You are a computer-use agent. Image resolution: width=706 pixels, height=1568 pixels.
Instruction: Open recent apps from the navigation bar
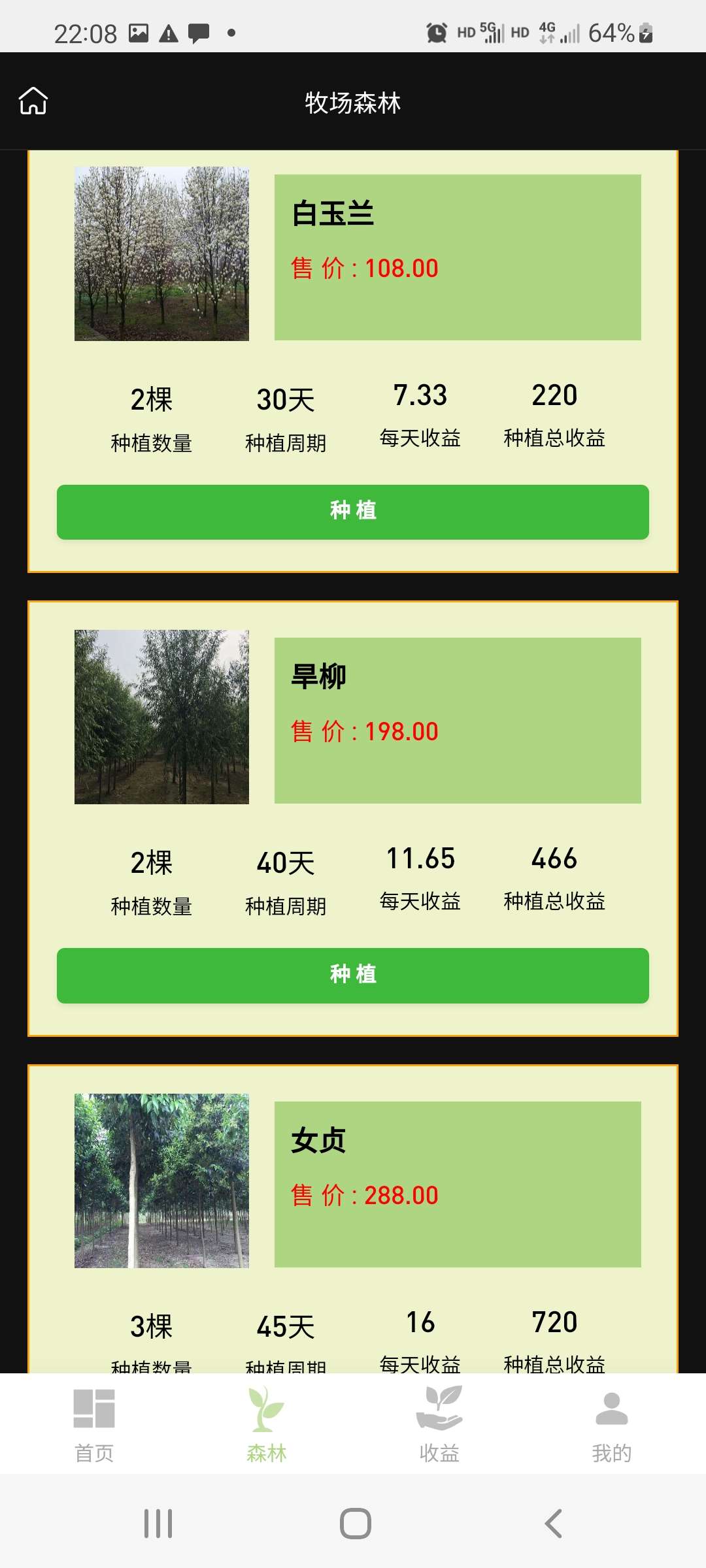158,1524
